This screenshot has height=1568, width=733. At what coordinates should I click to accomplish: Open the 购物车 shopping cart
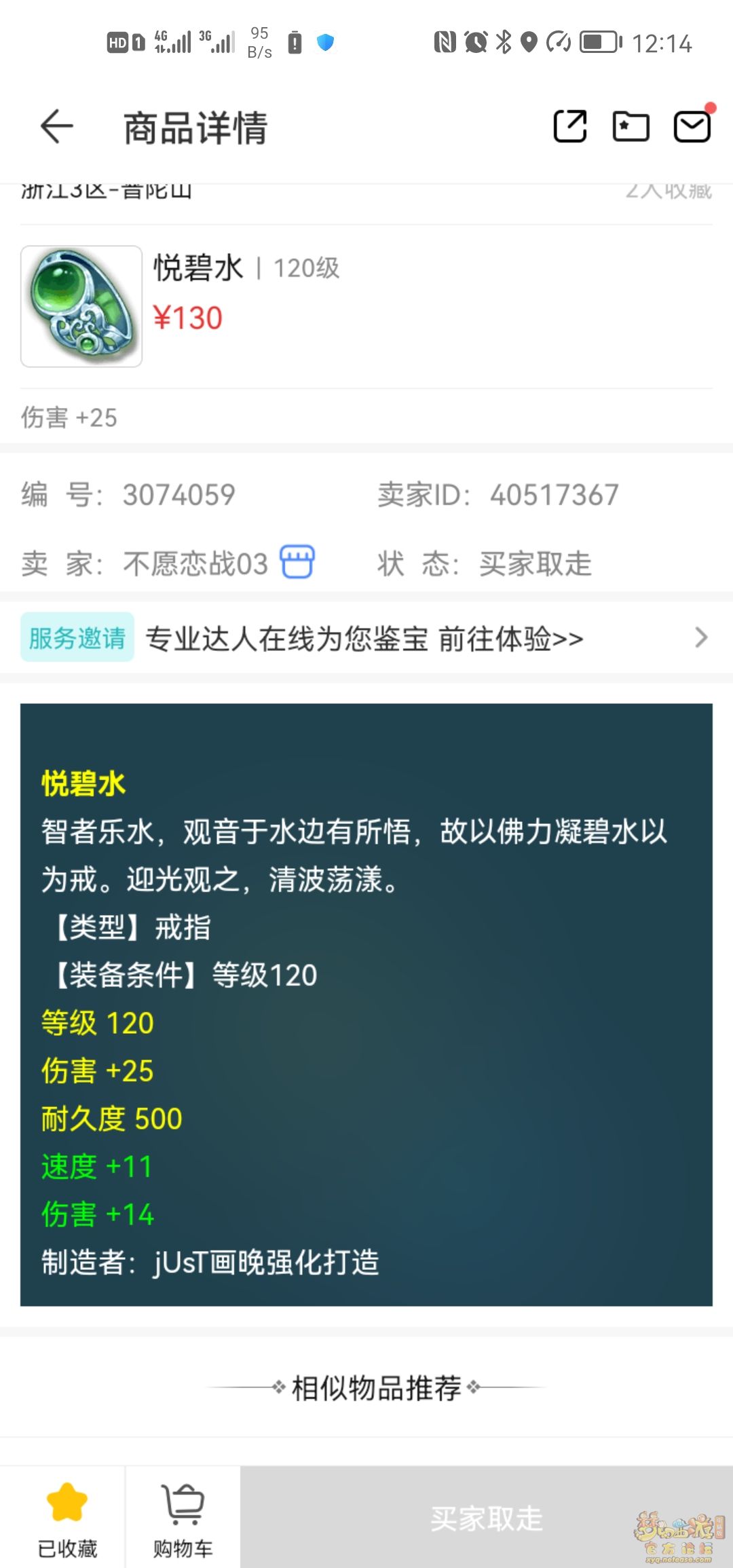tap(183, 1518)
